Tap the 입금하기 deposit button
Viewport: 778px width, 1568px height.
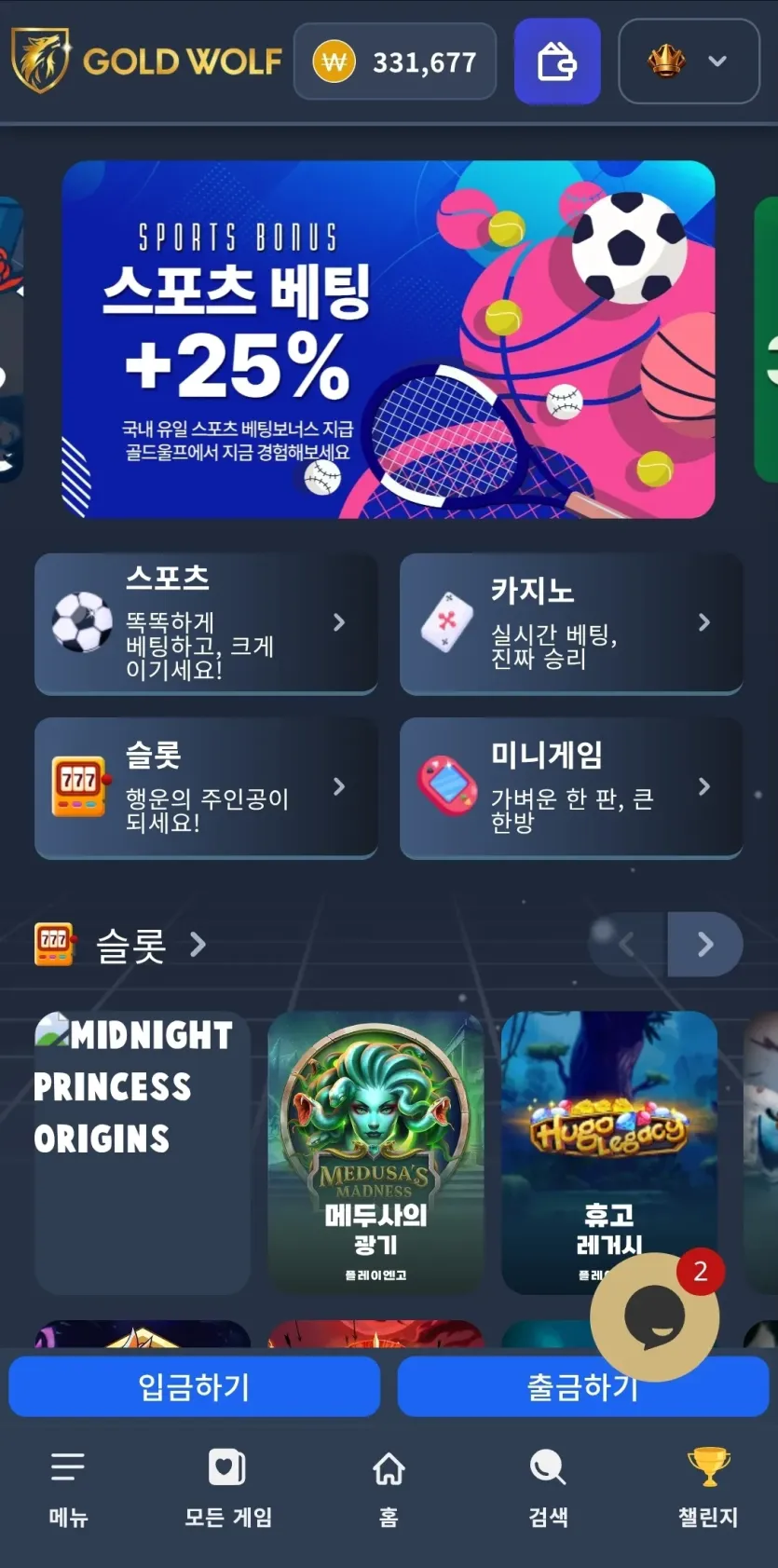[195, 1386]
